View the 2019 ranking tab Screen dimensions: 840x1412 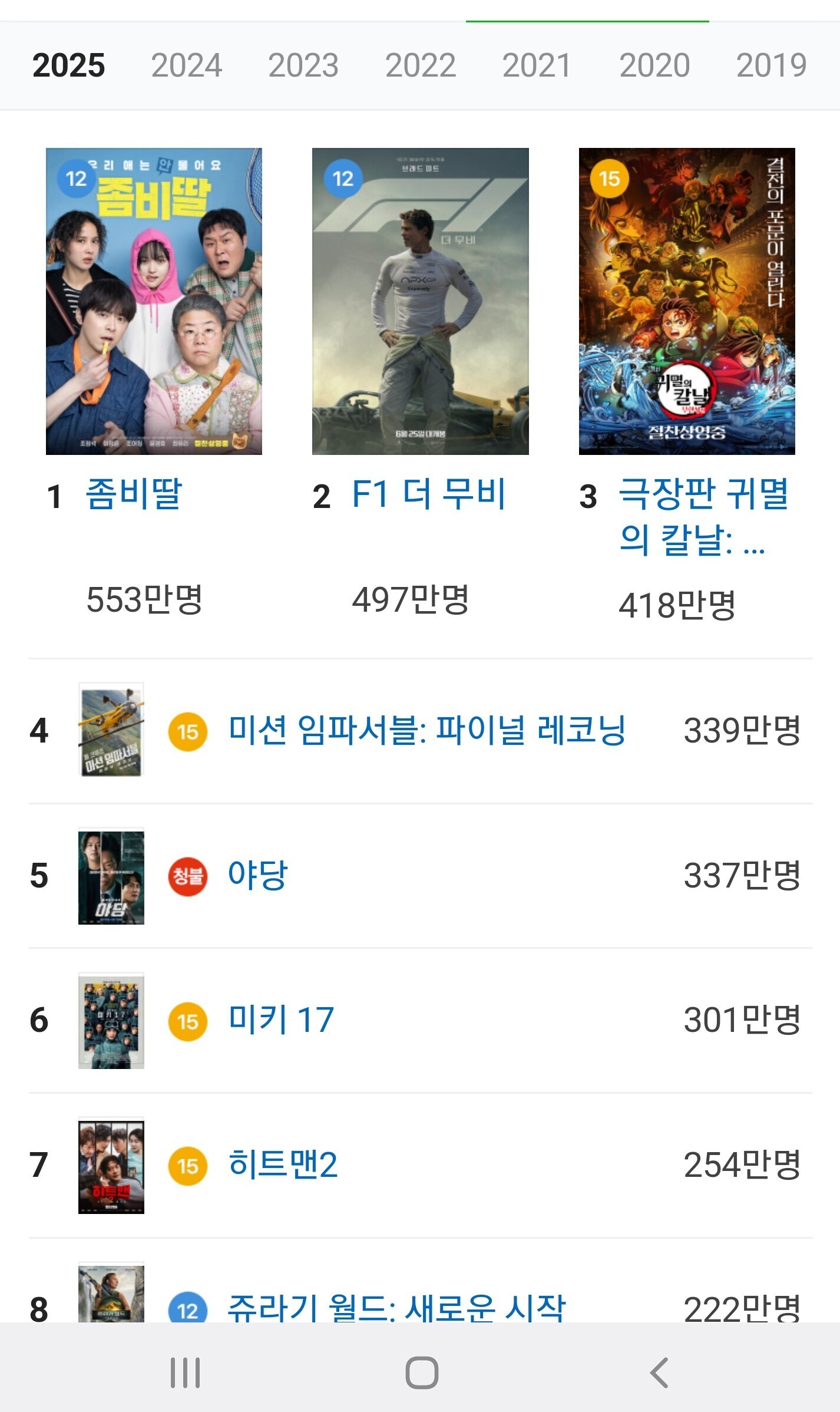click(770, 65)
